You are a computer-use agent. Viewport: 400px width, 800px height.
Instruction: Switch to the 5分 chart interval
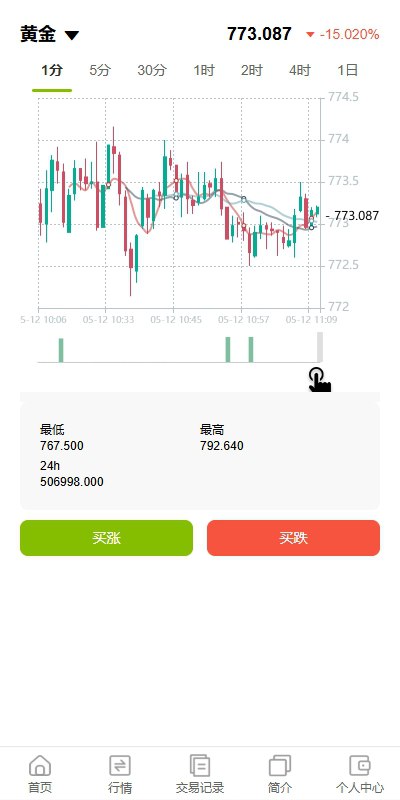[x=100, y=70]
